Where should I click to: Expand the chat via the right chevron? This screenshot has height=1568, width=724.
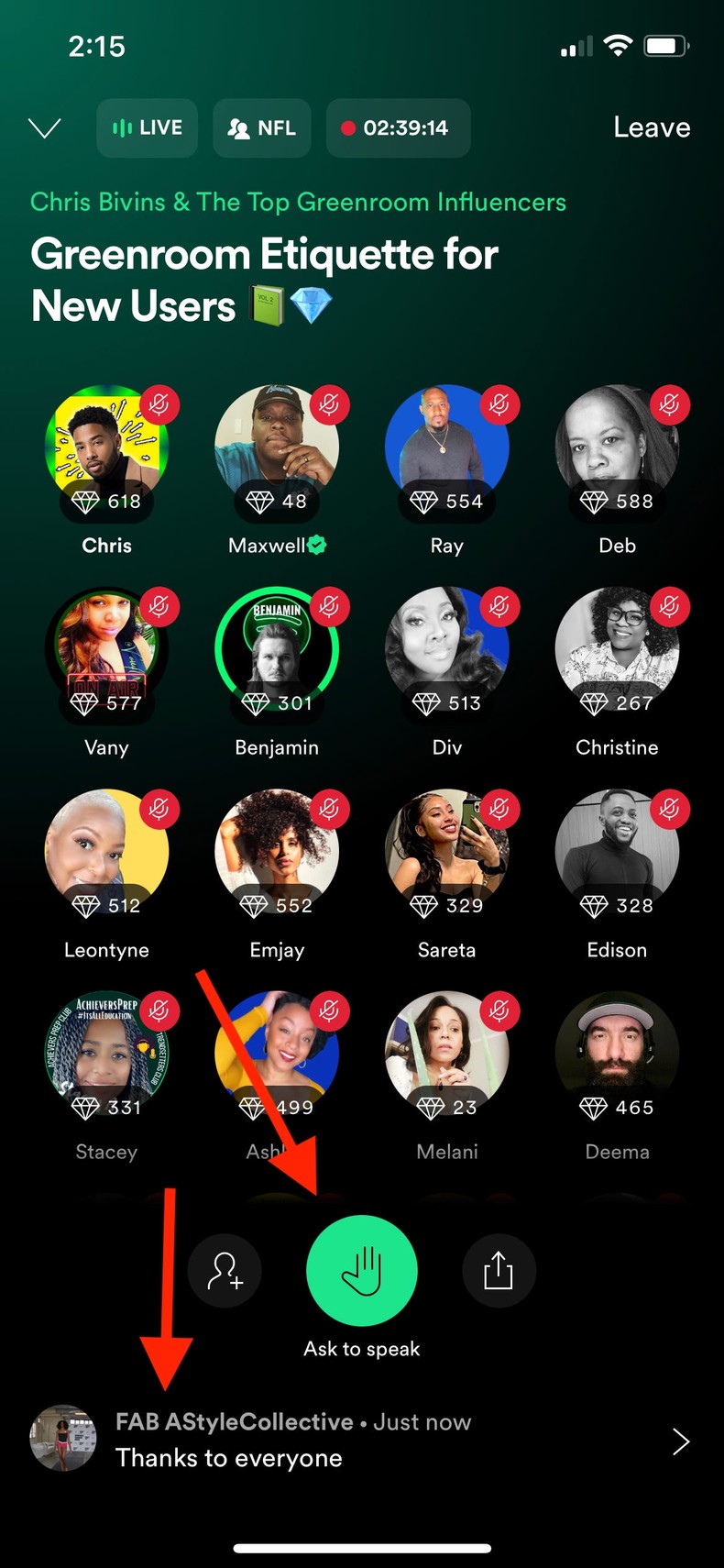(681, 1441)
